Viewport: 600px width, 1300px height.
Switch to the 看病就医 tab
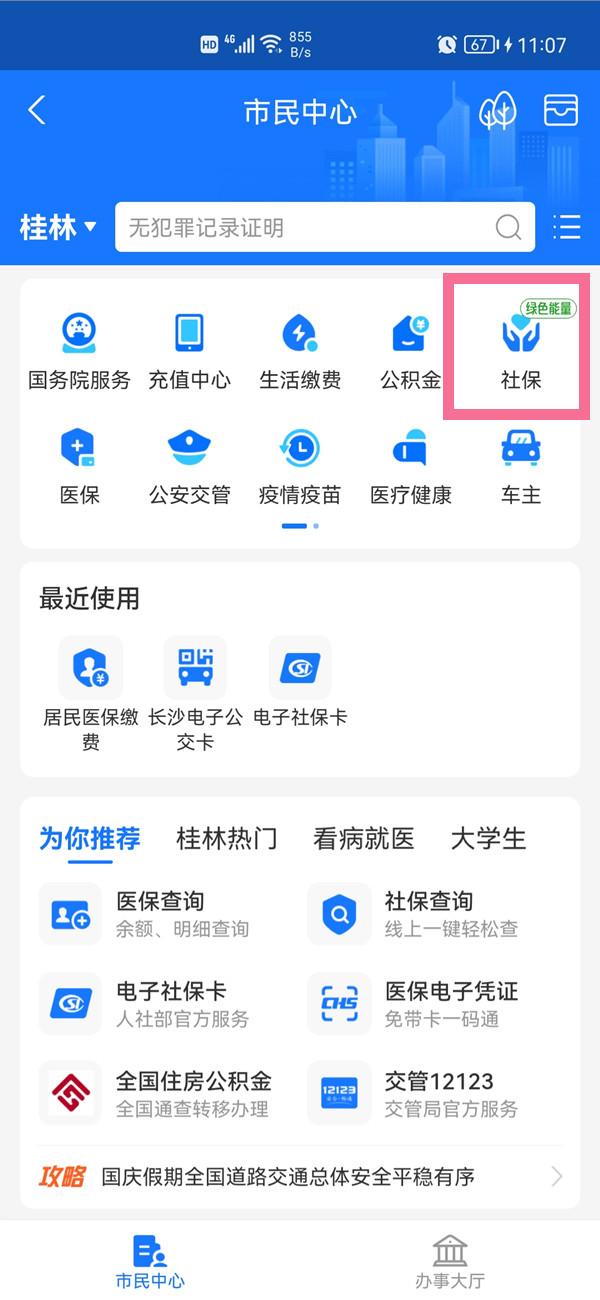click(364, 838)
